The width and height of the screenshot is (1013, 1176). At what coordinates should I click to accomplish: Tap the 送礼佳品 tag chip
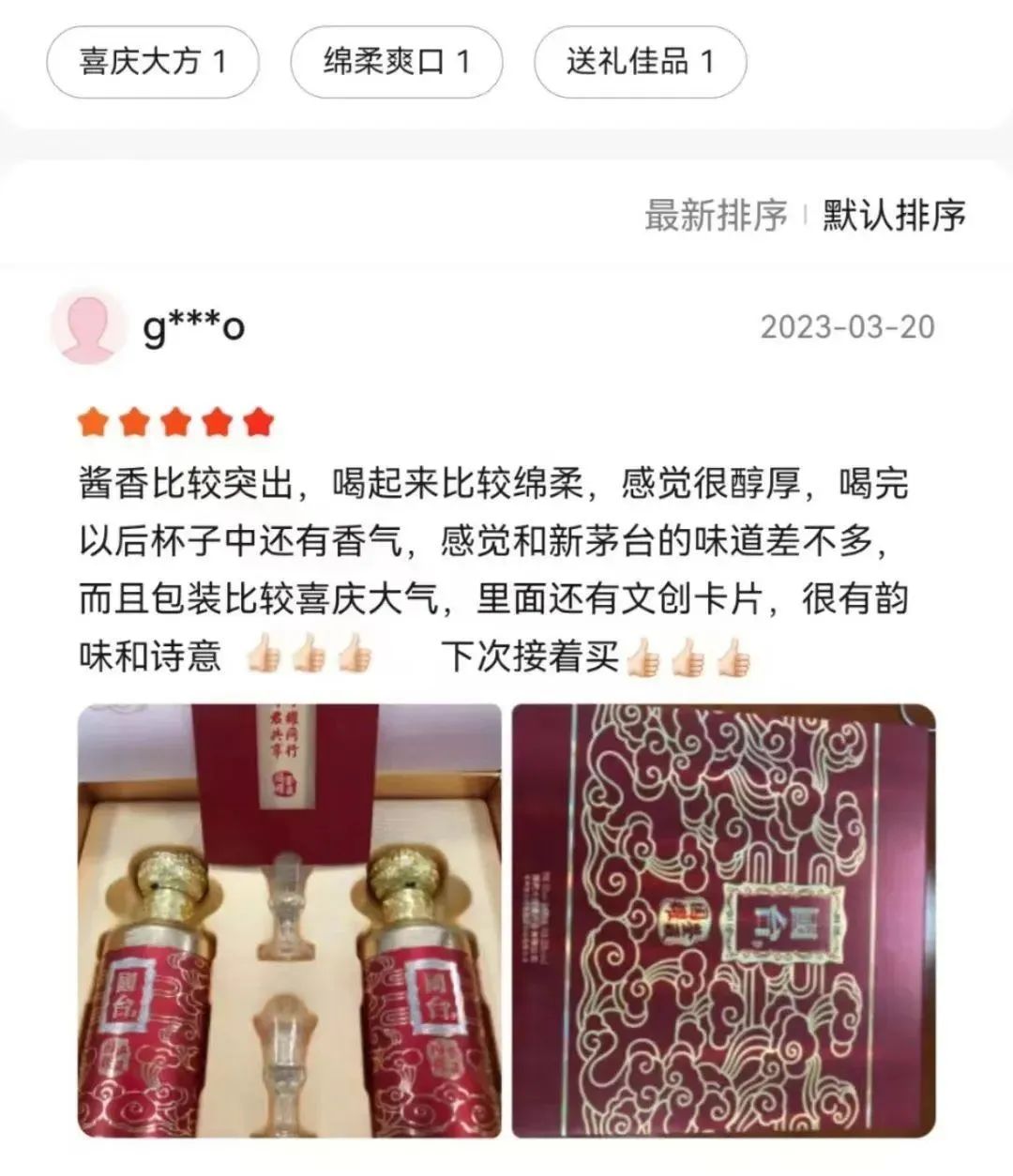(640, 63)
